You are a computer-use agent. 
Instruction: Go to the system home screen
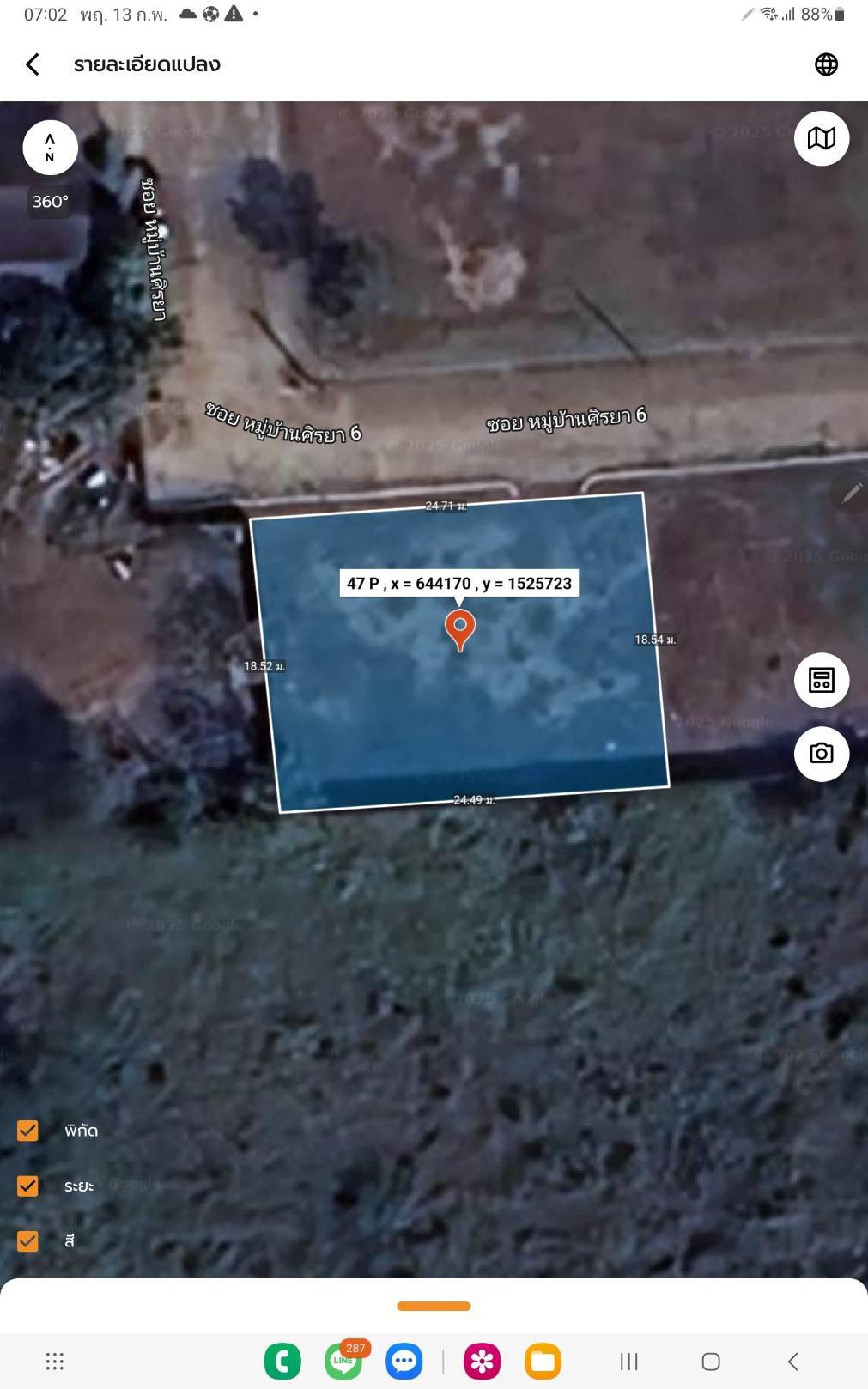coord(711,1361)
